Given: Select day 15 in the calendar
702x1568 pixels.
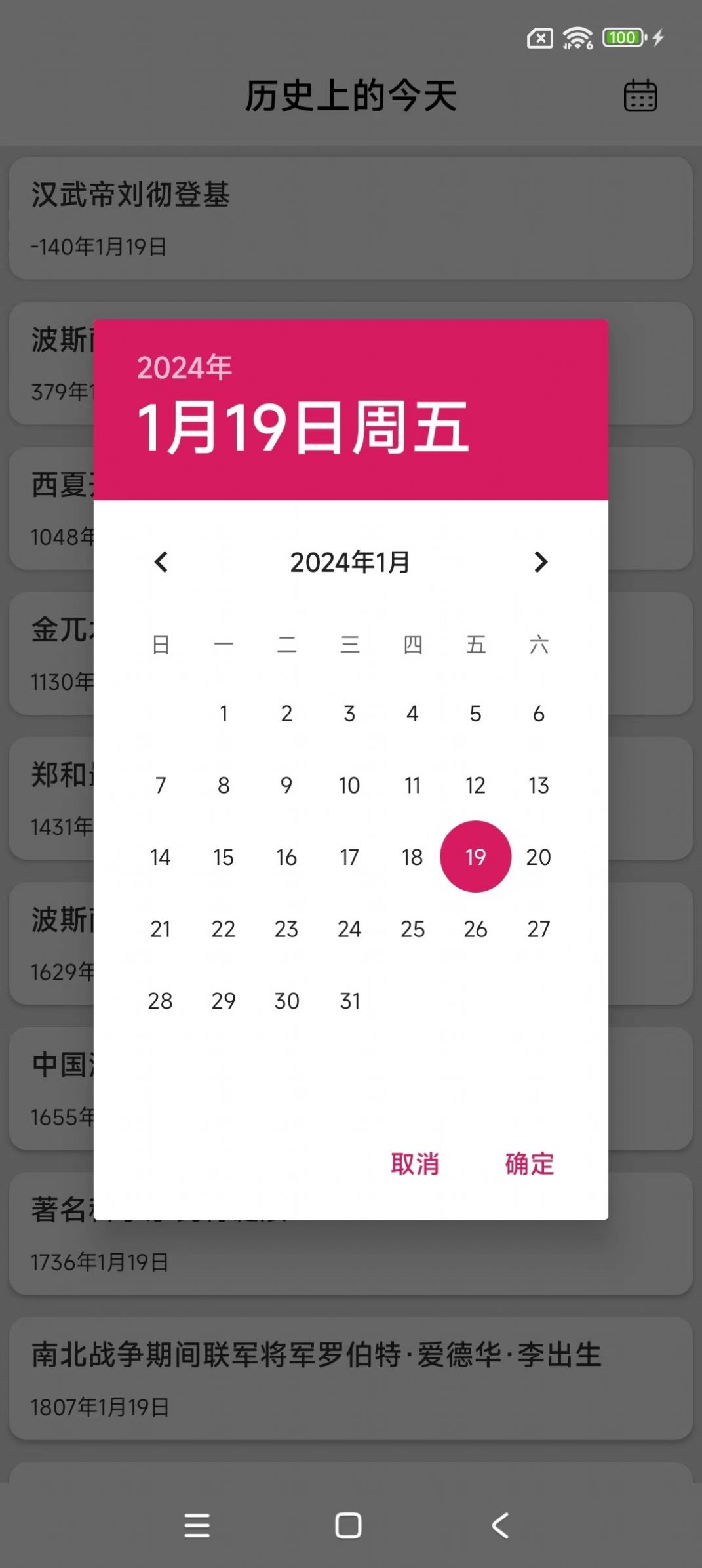Looking at the screenshot, I should tap(224, 857).
